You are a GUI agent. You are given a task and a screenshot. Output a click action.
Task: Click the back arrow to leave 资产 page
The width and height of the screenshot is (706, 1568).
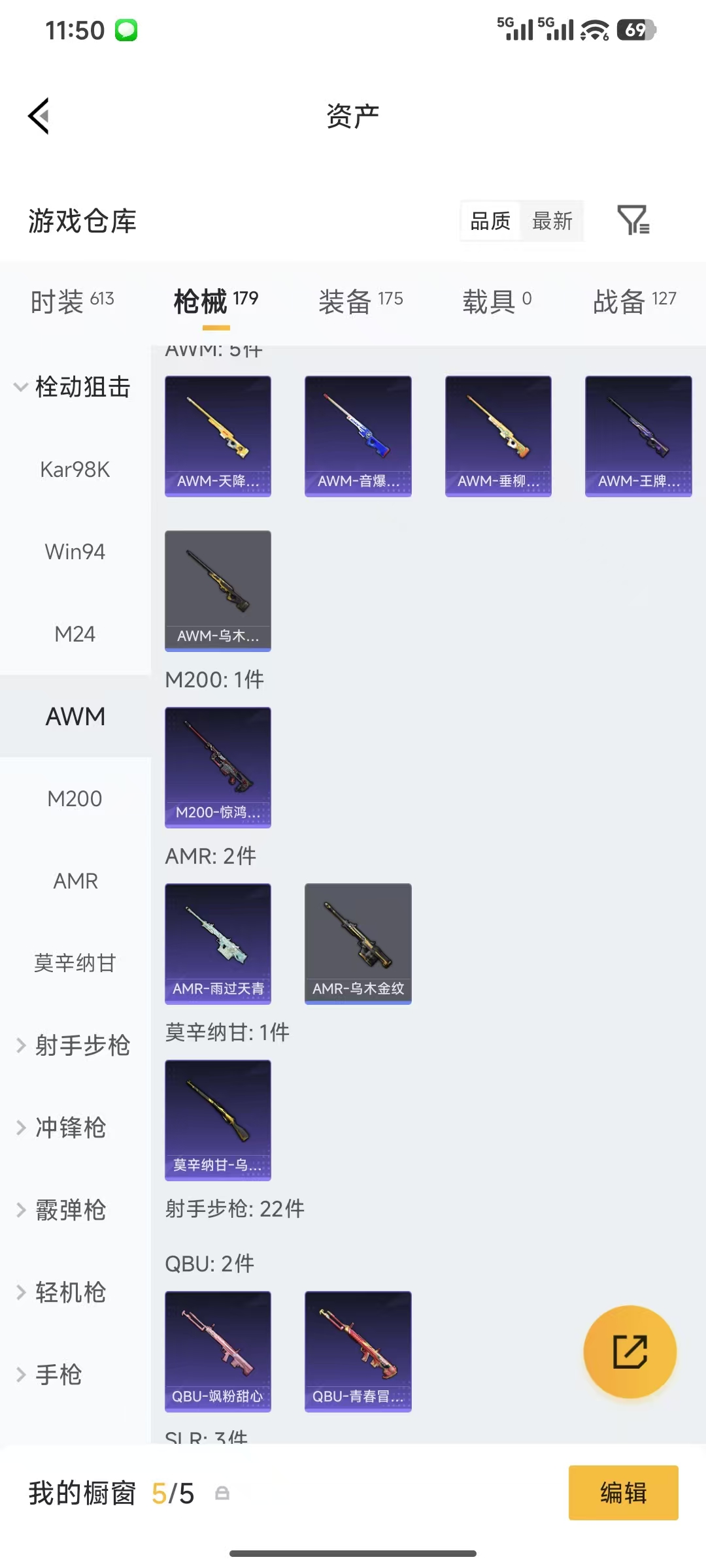tap(39, 116)
